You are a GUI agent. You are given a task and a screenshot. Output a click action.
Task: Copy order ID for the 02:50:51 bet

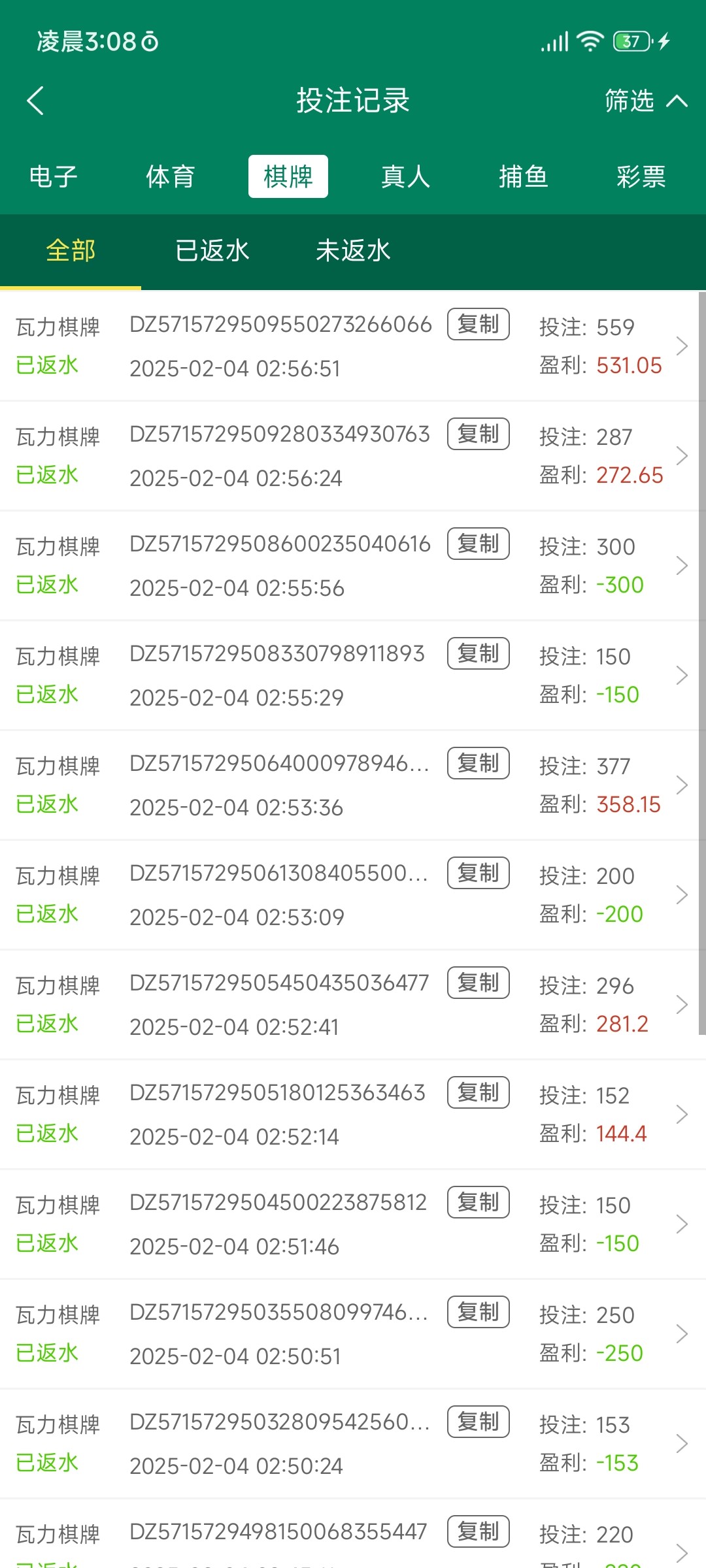pyautogui.click(x=478, y=1312)
